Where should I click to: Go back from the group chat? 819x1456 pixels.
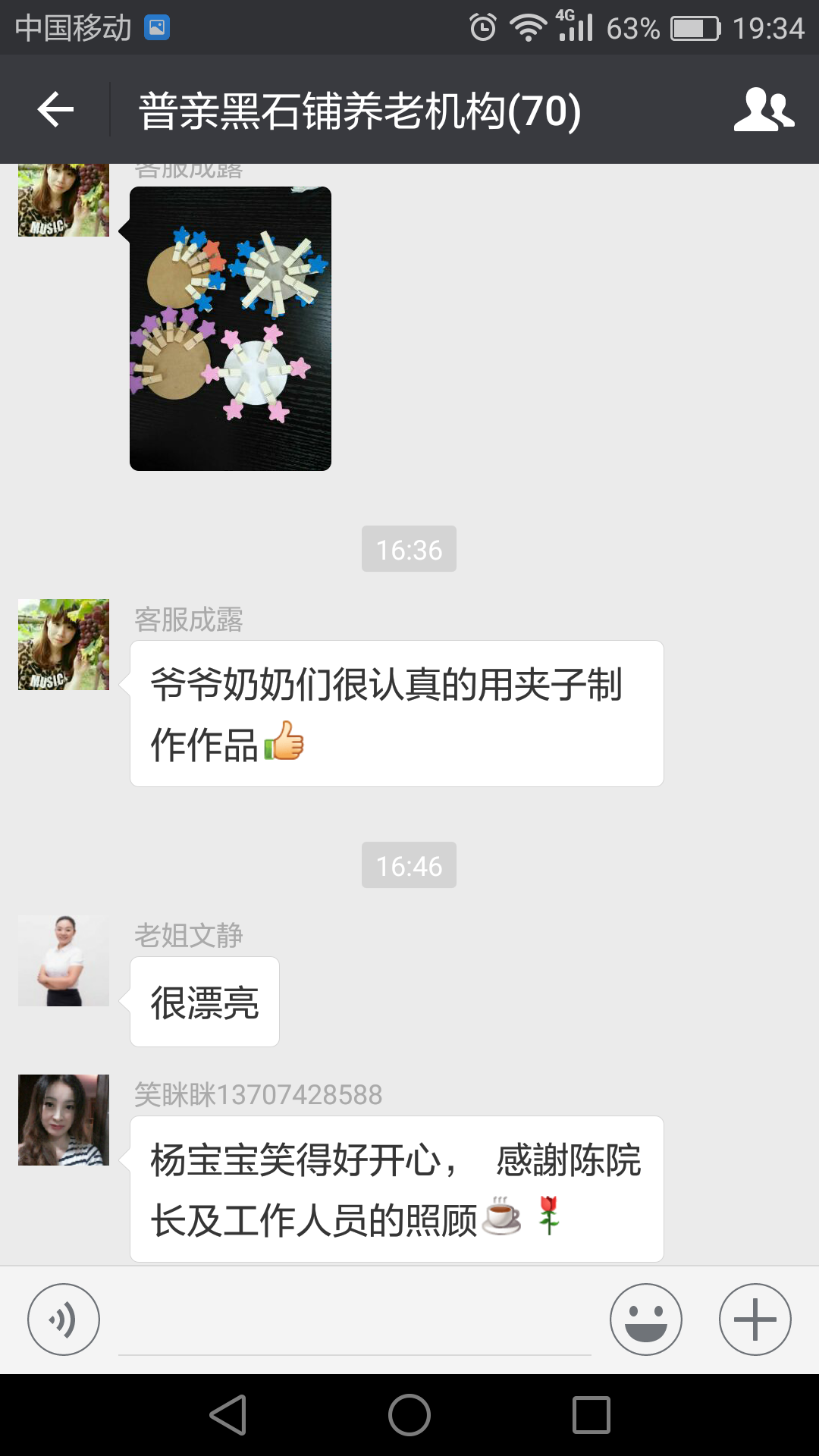point(55,110)
